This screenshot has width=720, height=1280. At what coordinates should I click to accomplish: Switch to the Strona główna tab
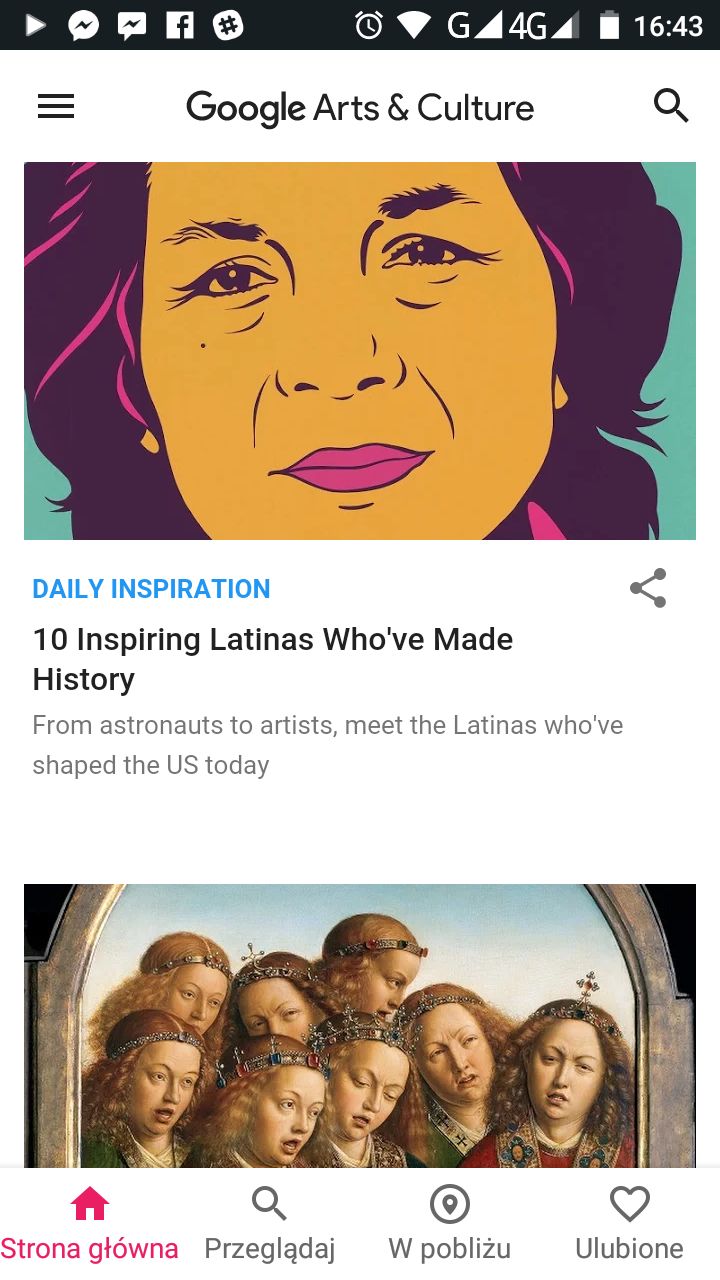(x=90, y=1224)
